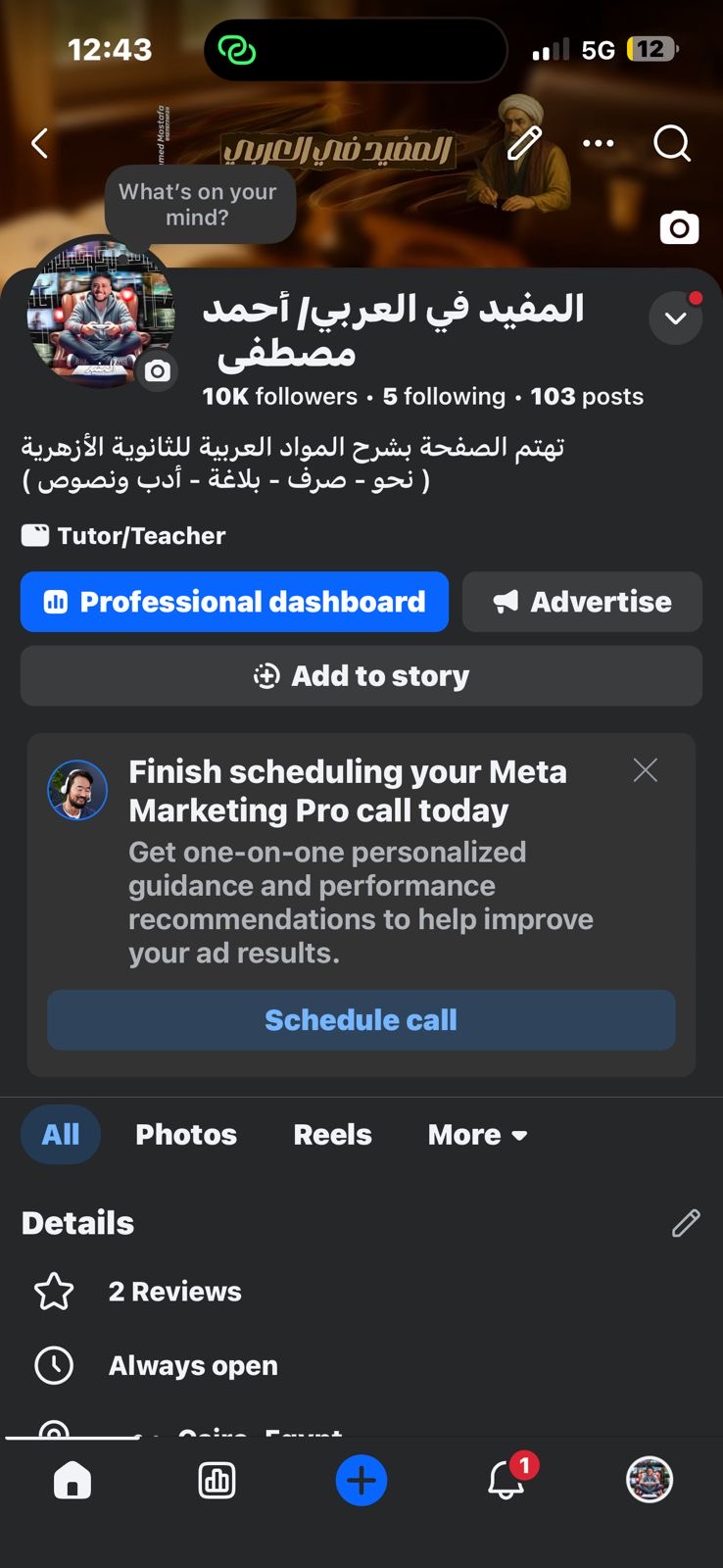Viewport: 723px width, 1568px height.
Task: Switch to the Reels tab
Action: 332,1135
